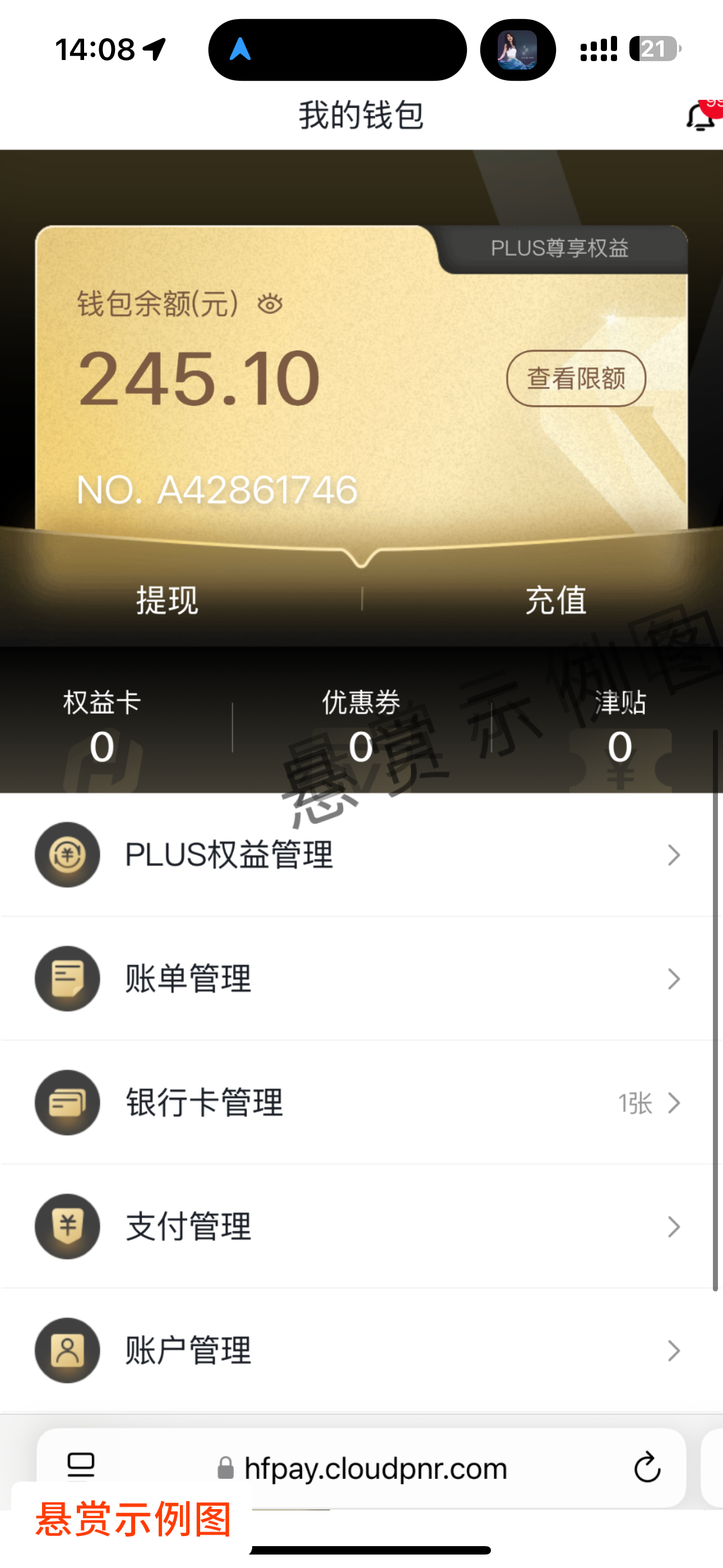Open 银行卡管理 details with right arrow

(x=673, y=1103)
